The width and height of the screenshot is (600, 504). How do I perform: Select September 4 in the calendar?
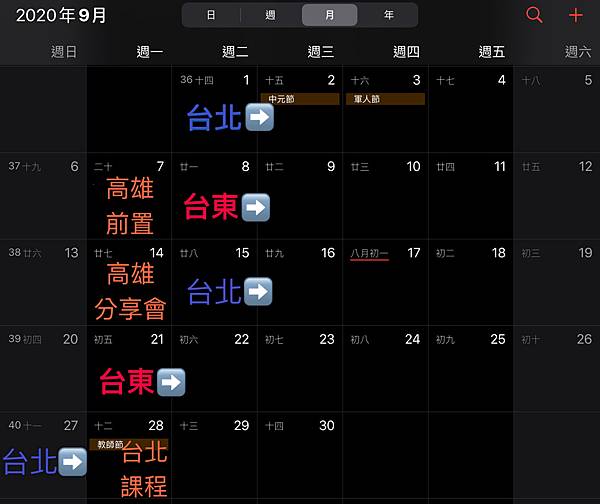(x=471, y=108)
